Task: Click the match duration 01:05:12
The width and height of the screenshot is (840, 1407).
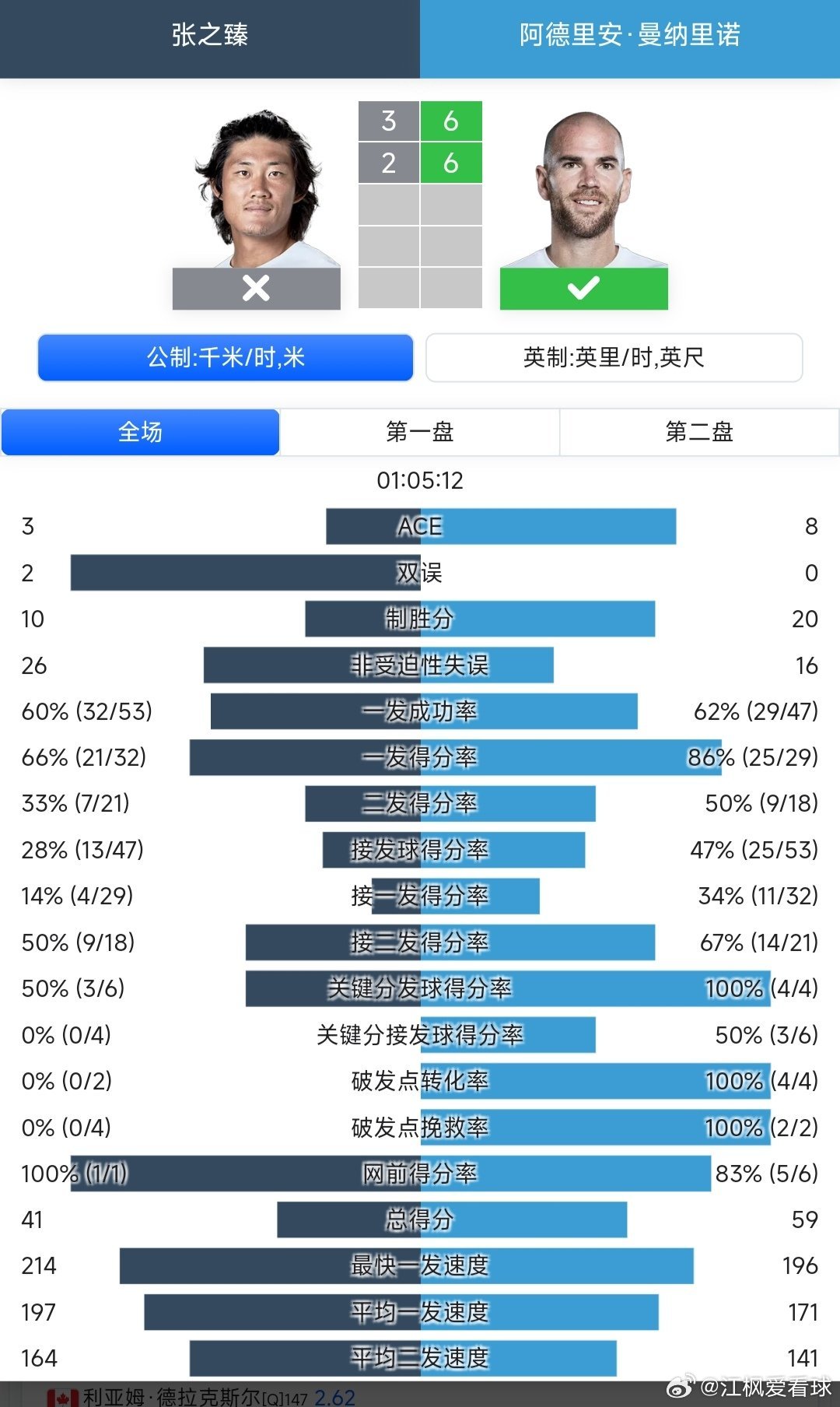Action: point(420,481)
